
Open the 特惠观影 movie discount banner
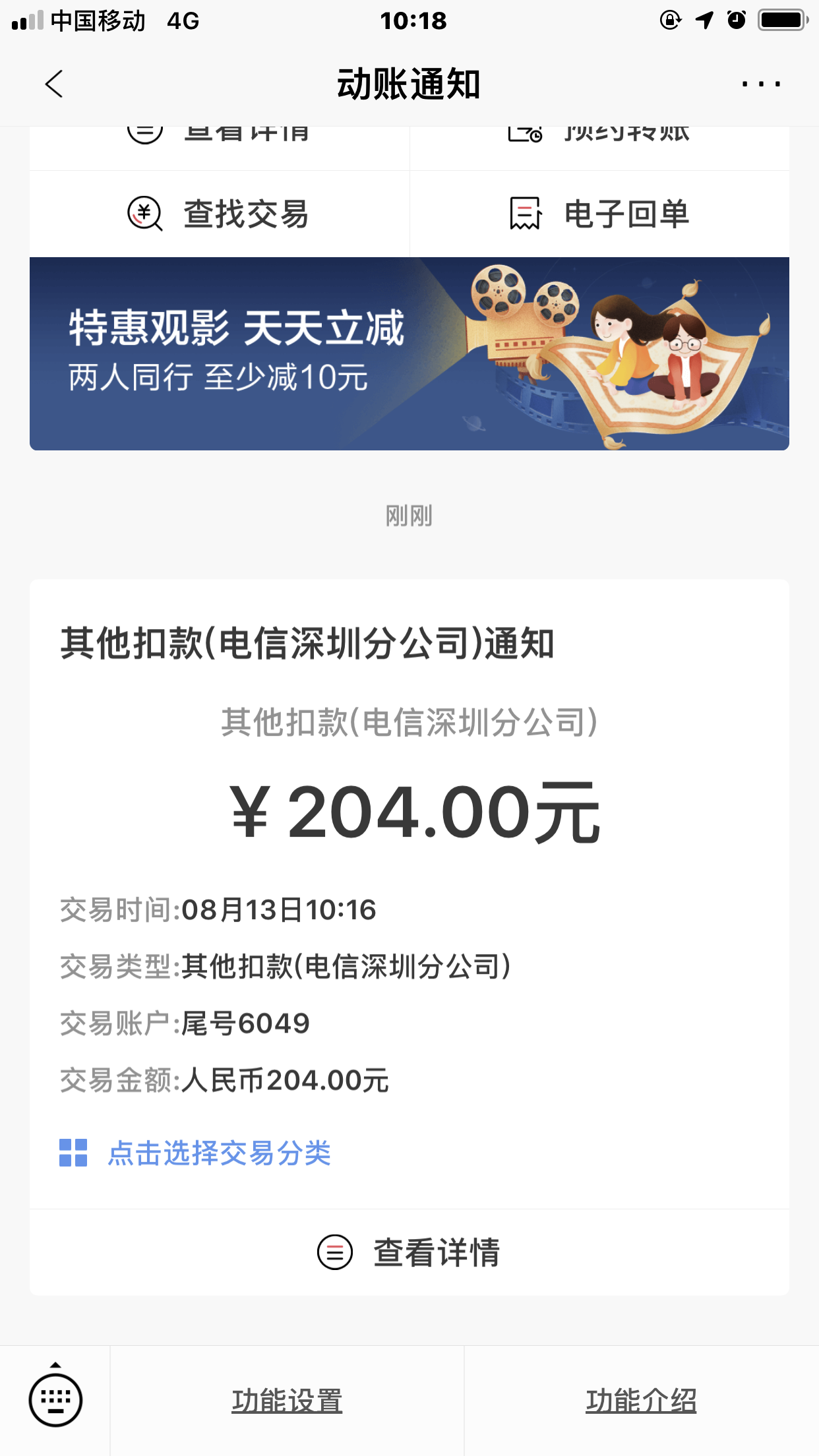(x=409, y=353)
